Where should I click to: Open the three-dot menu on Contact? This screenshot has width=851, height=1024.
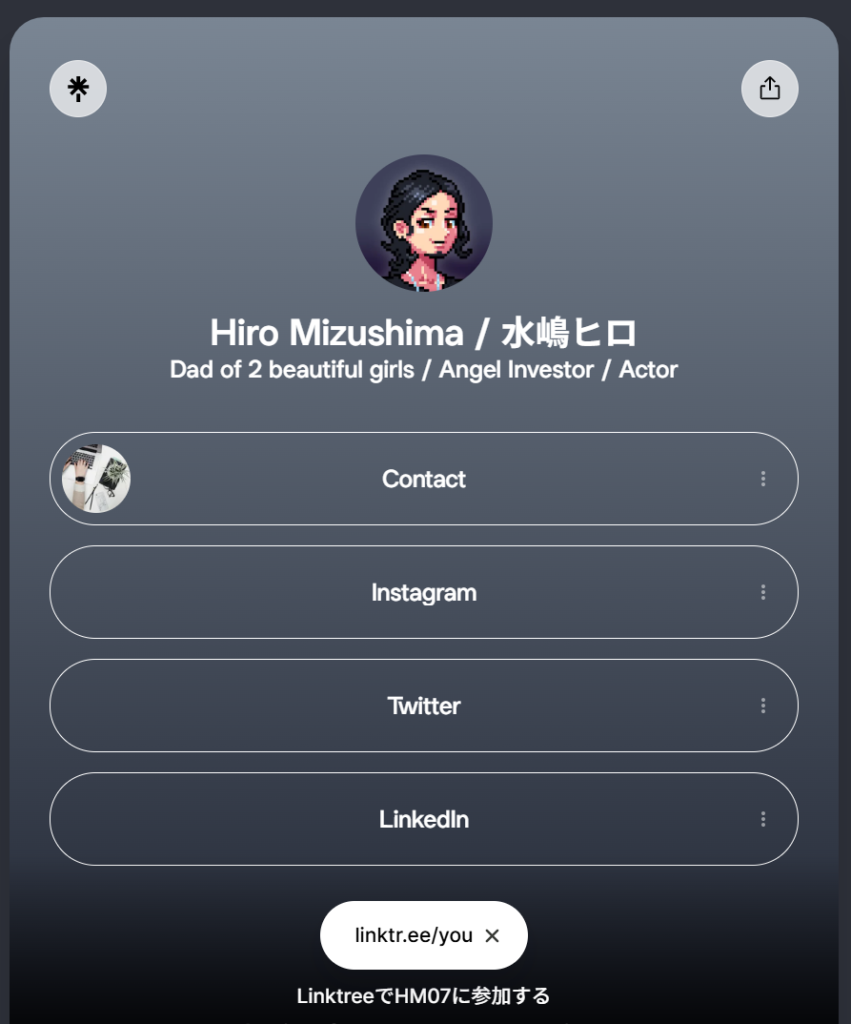coord(763,479)
